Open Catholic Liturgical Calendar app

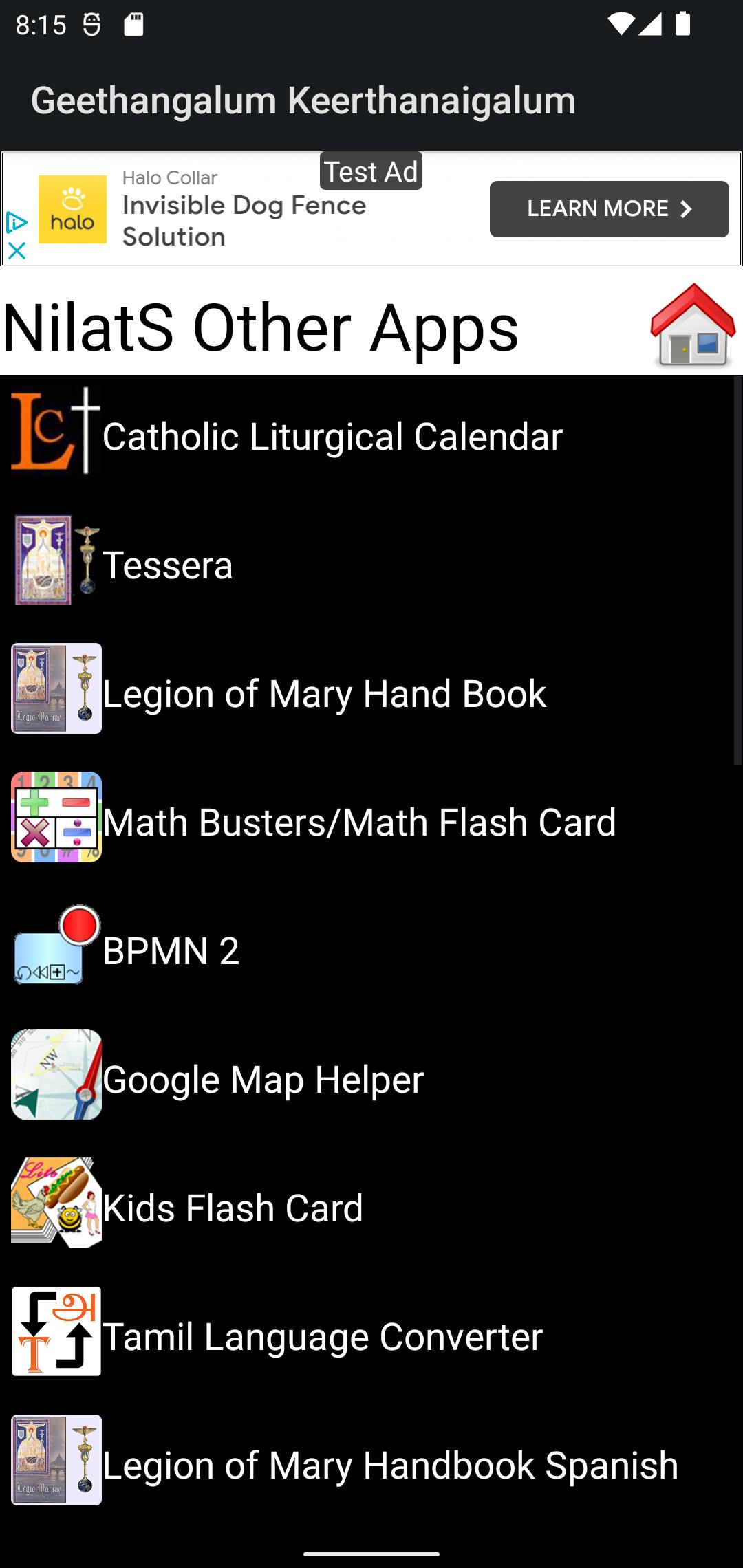point(366,436)
